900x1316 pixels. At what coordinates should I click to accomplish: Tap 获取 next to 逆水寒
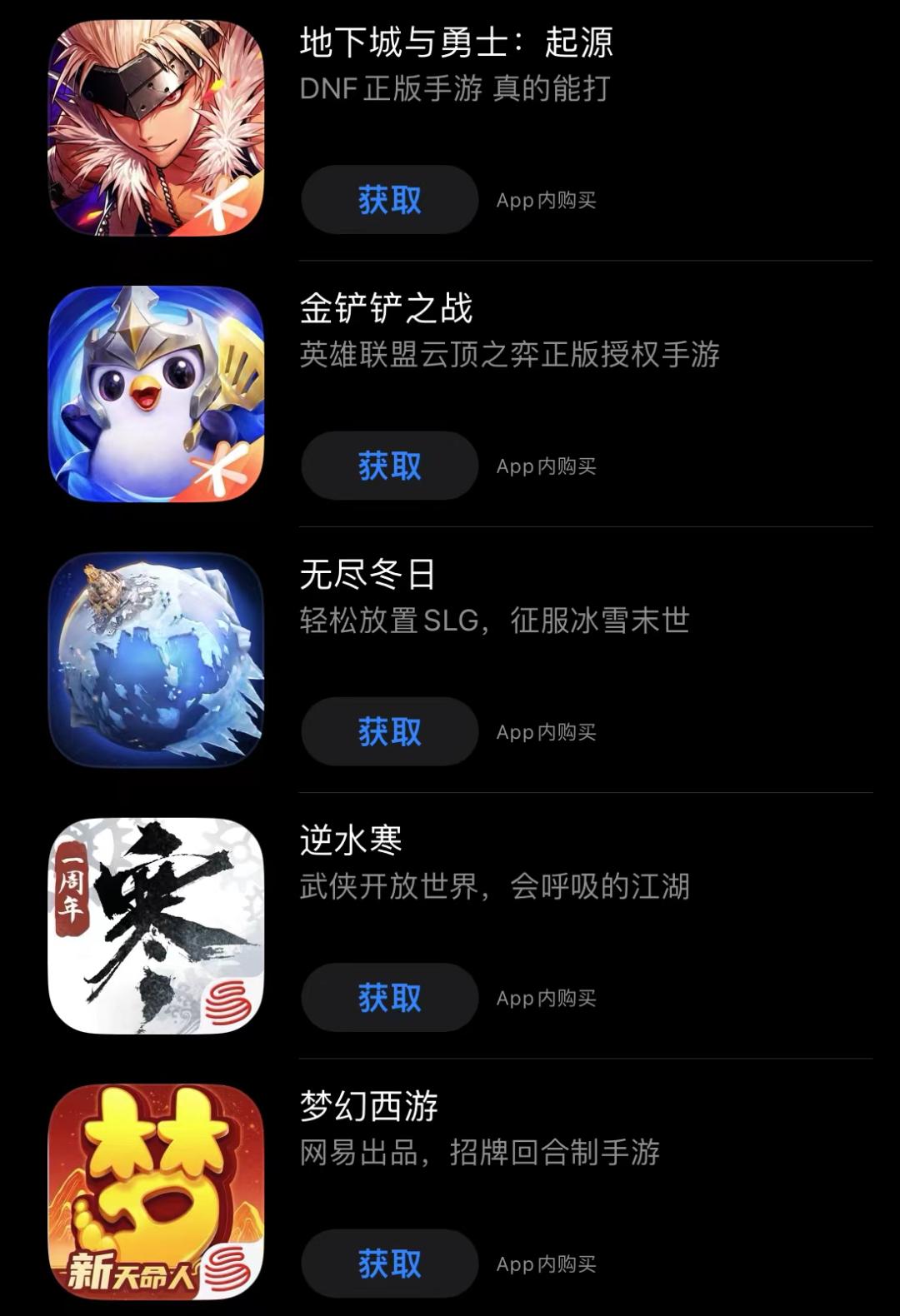[x=389, y=998]
